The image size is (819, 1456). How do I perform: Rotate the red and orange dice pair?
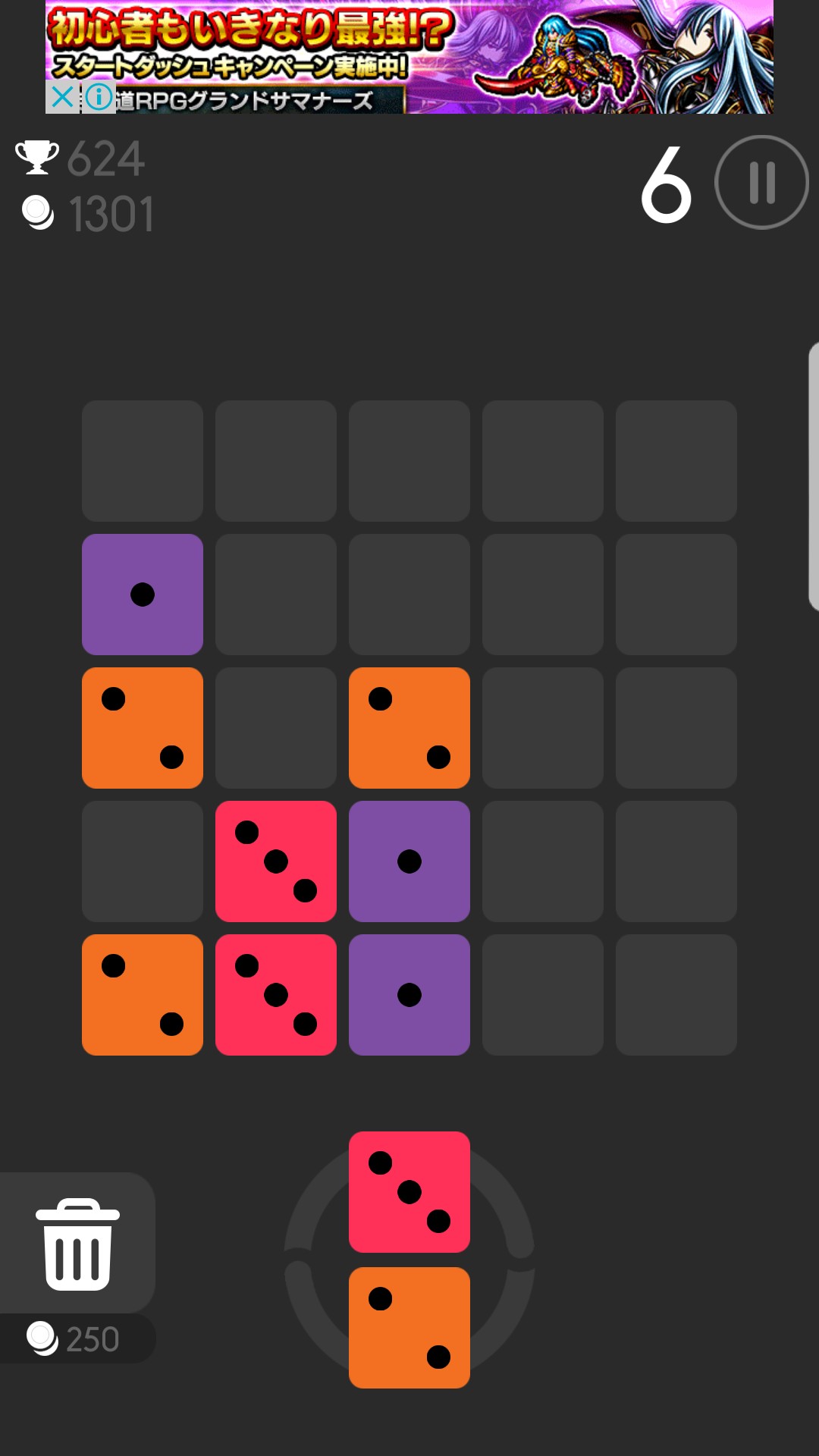click(409, 1259)
